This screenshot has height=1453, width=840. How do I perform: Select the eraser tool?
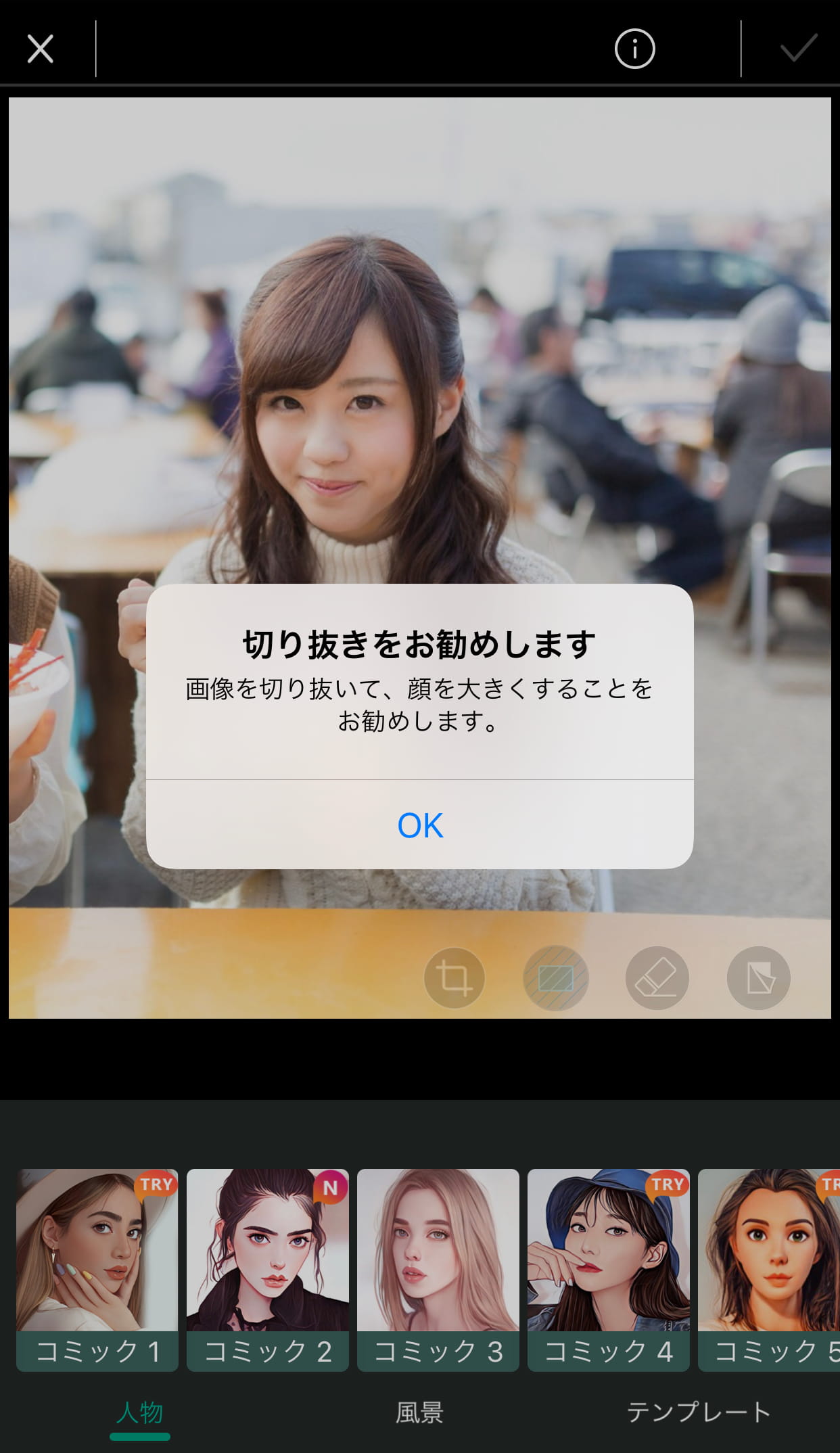(x=657, y=978)
